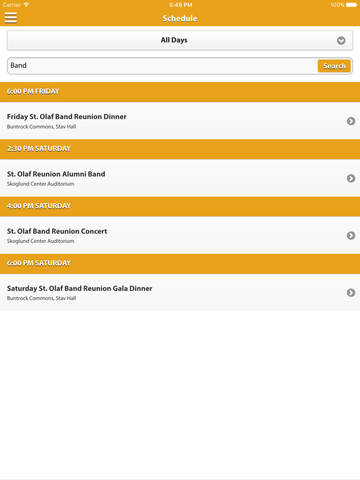Viewport: 360px width, 480px height.
Task: Expand the All Days dropdown
Action: click(x=180, y=40)
